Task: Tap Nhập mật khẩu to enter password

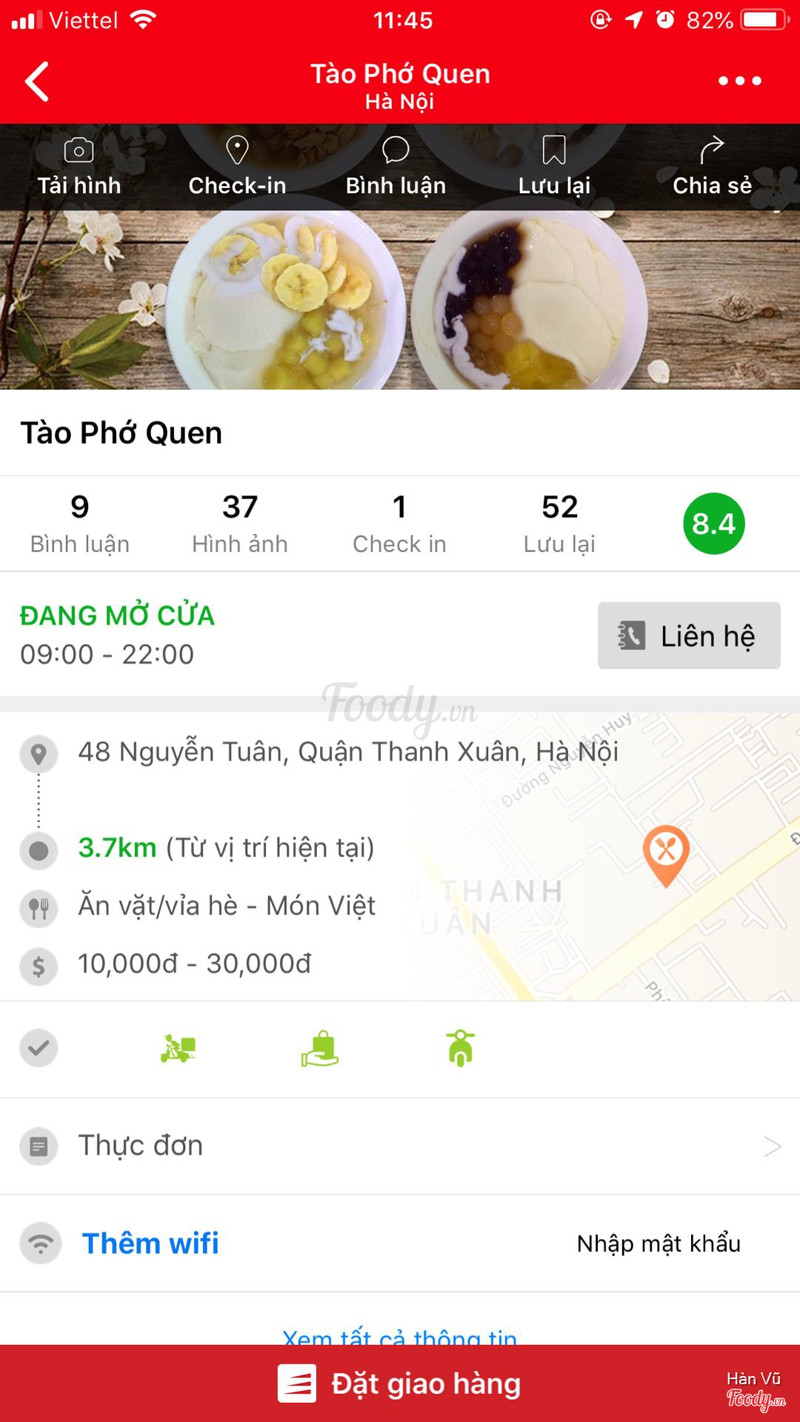Action: point(659,1244)
